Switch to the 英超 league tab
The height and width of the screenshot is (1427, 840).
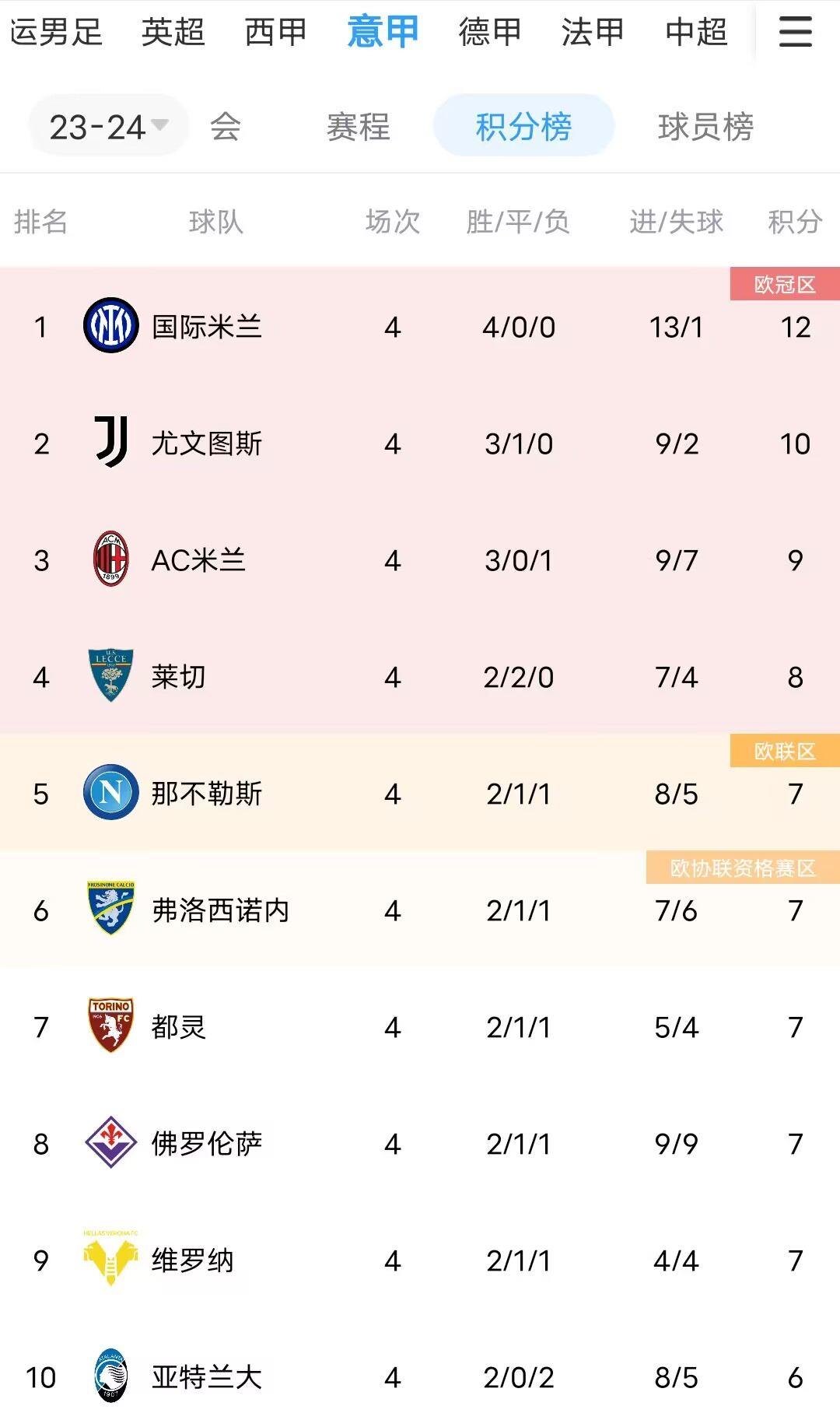[173, 33]
